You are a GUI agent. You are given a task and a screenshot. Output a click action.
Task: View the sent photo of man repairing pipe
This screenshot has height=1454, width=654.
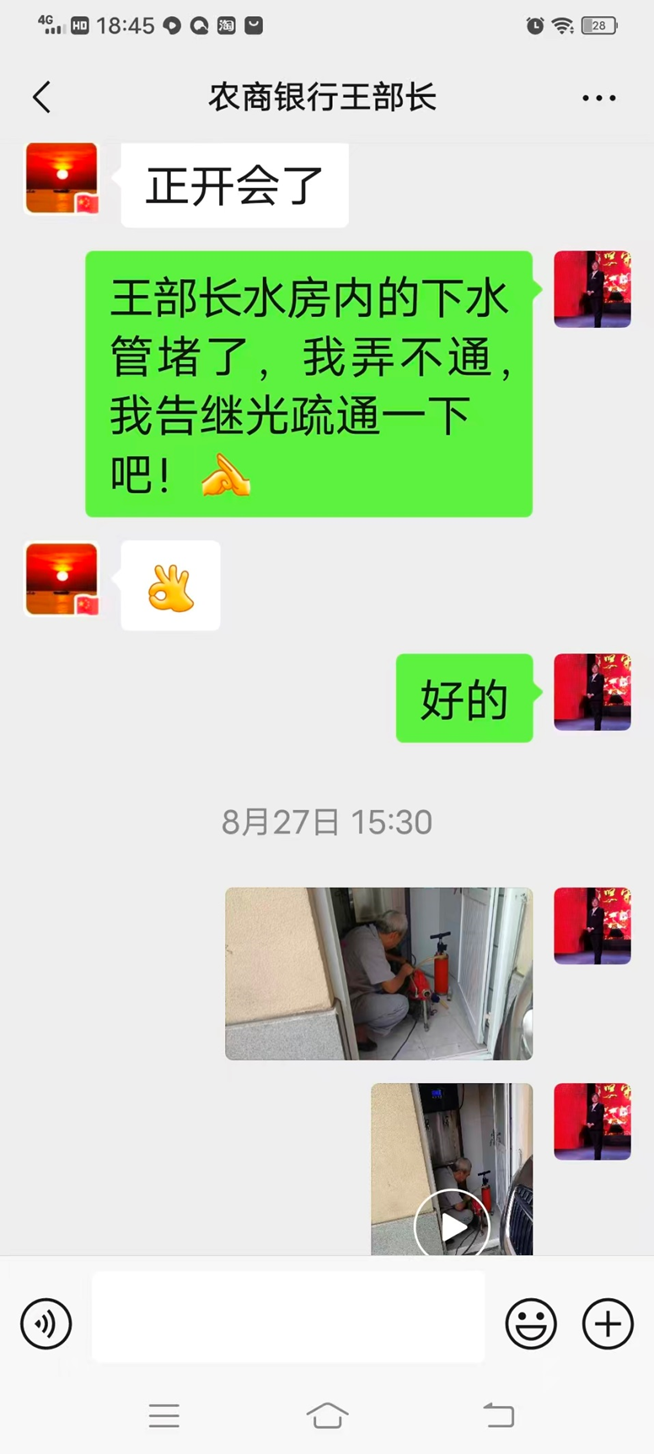point(378,973)
